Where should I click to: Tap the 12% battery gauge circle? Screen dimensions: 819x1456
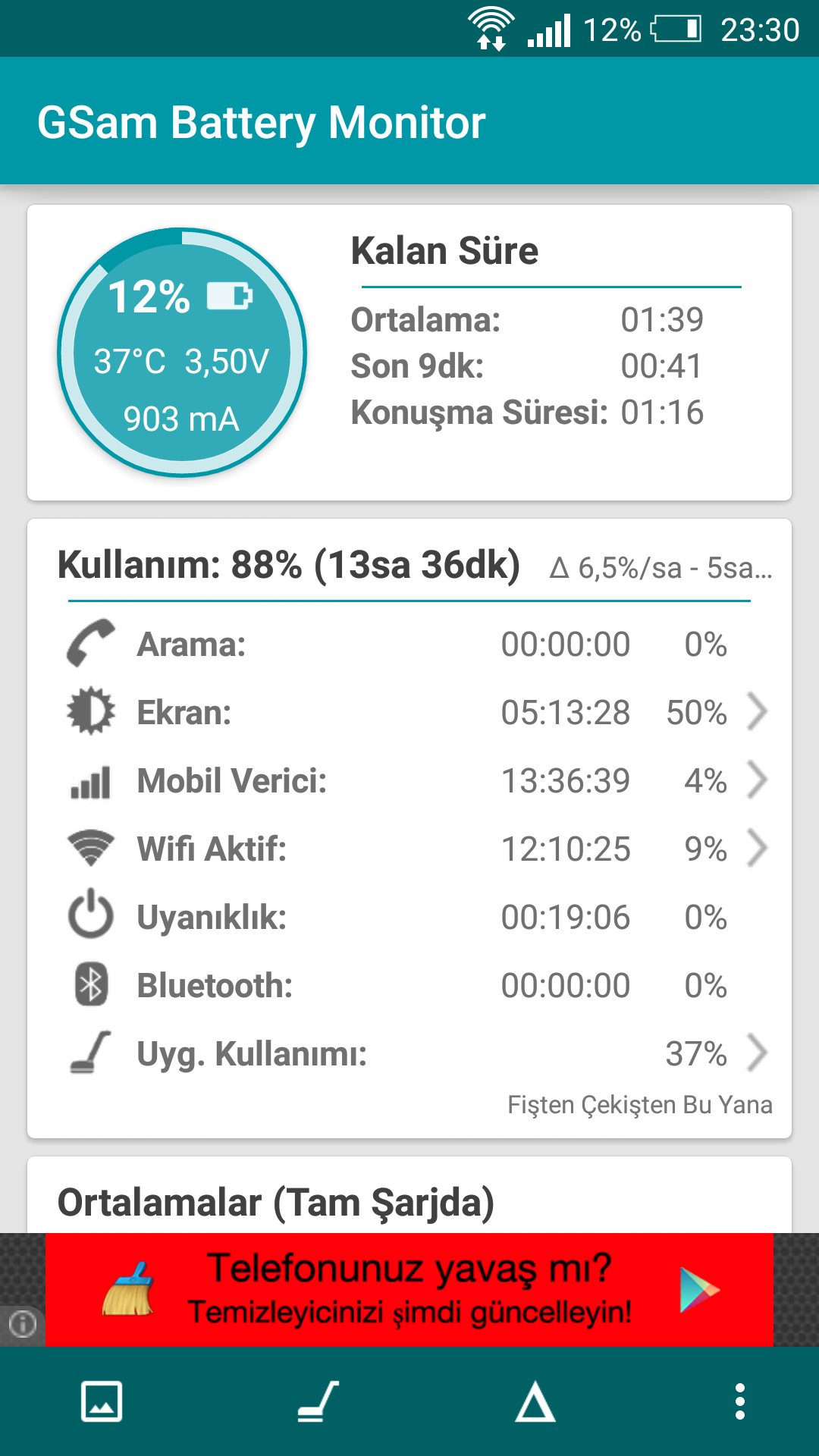(182, 353)
